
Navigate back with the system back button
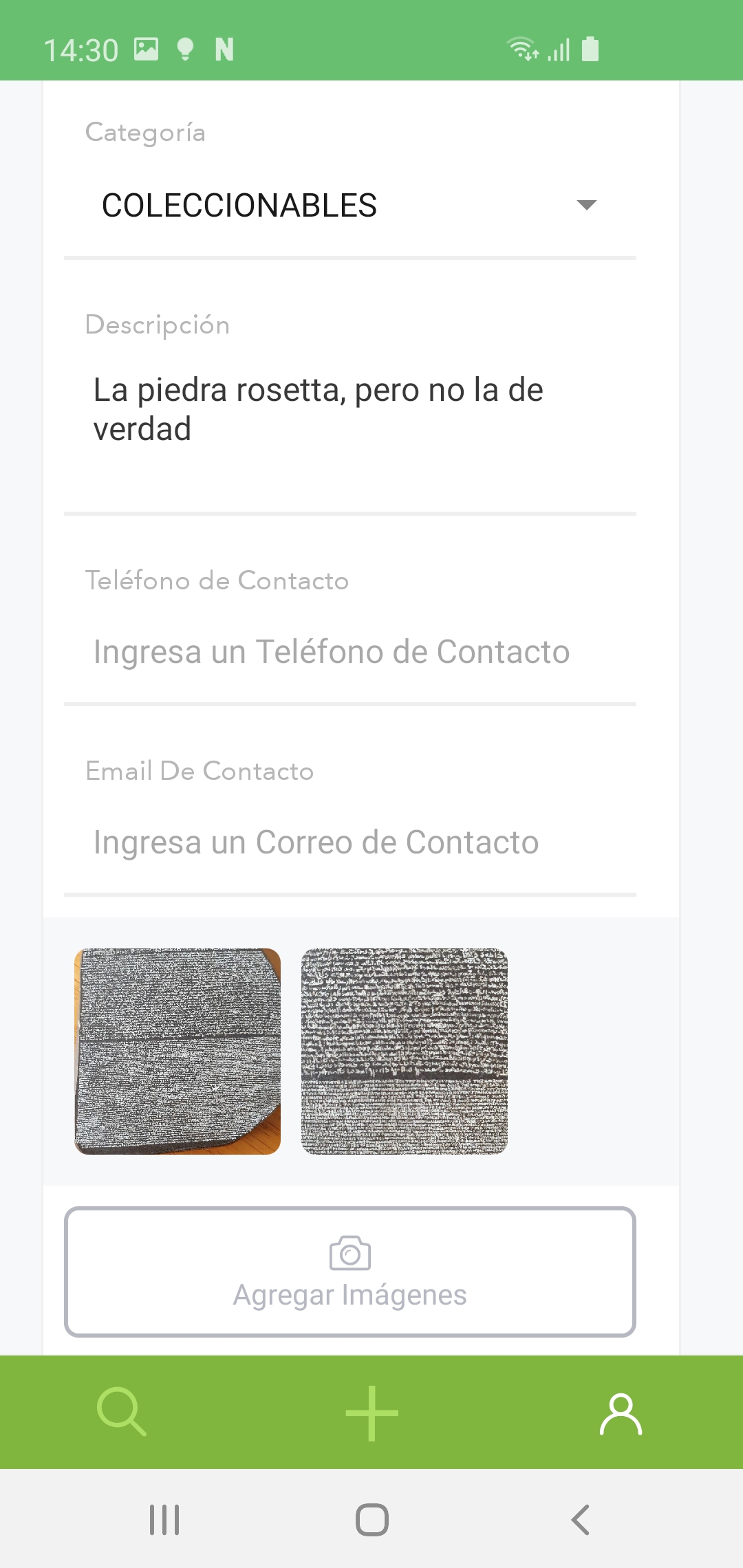click(x=581, y=1520)
